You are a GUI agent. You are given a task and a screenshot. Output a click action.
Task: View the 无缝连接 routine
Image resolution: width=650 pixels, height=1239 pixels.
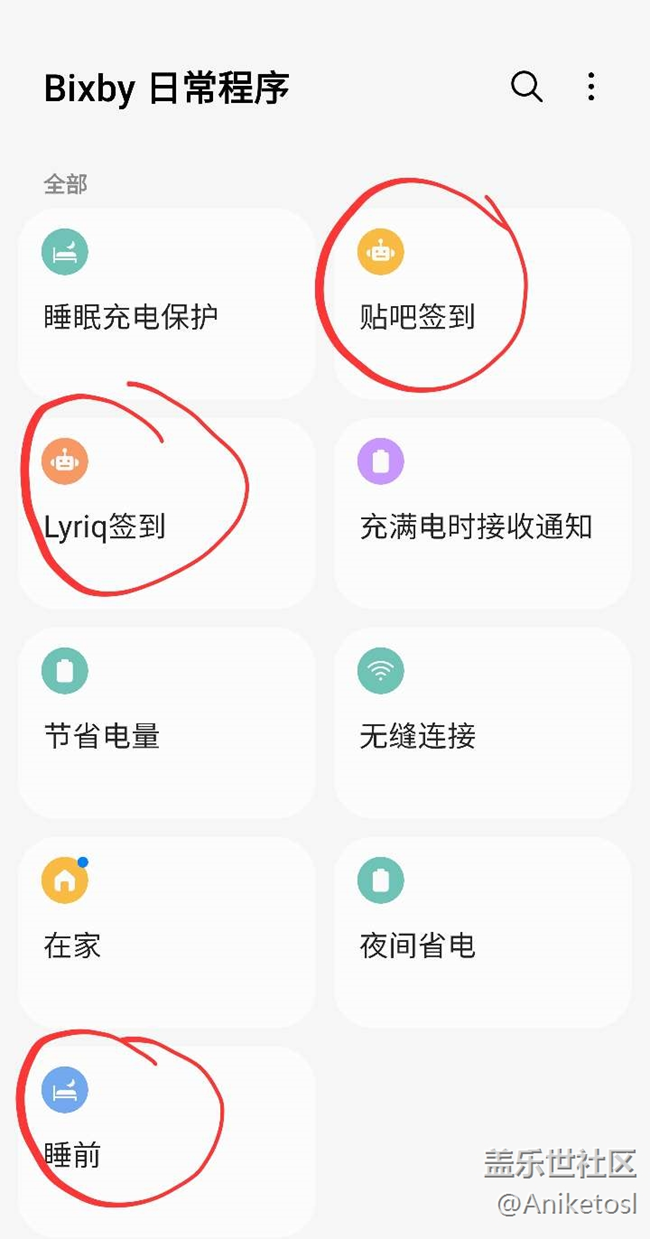[482, 722]
